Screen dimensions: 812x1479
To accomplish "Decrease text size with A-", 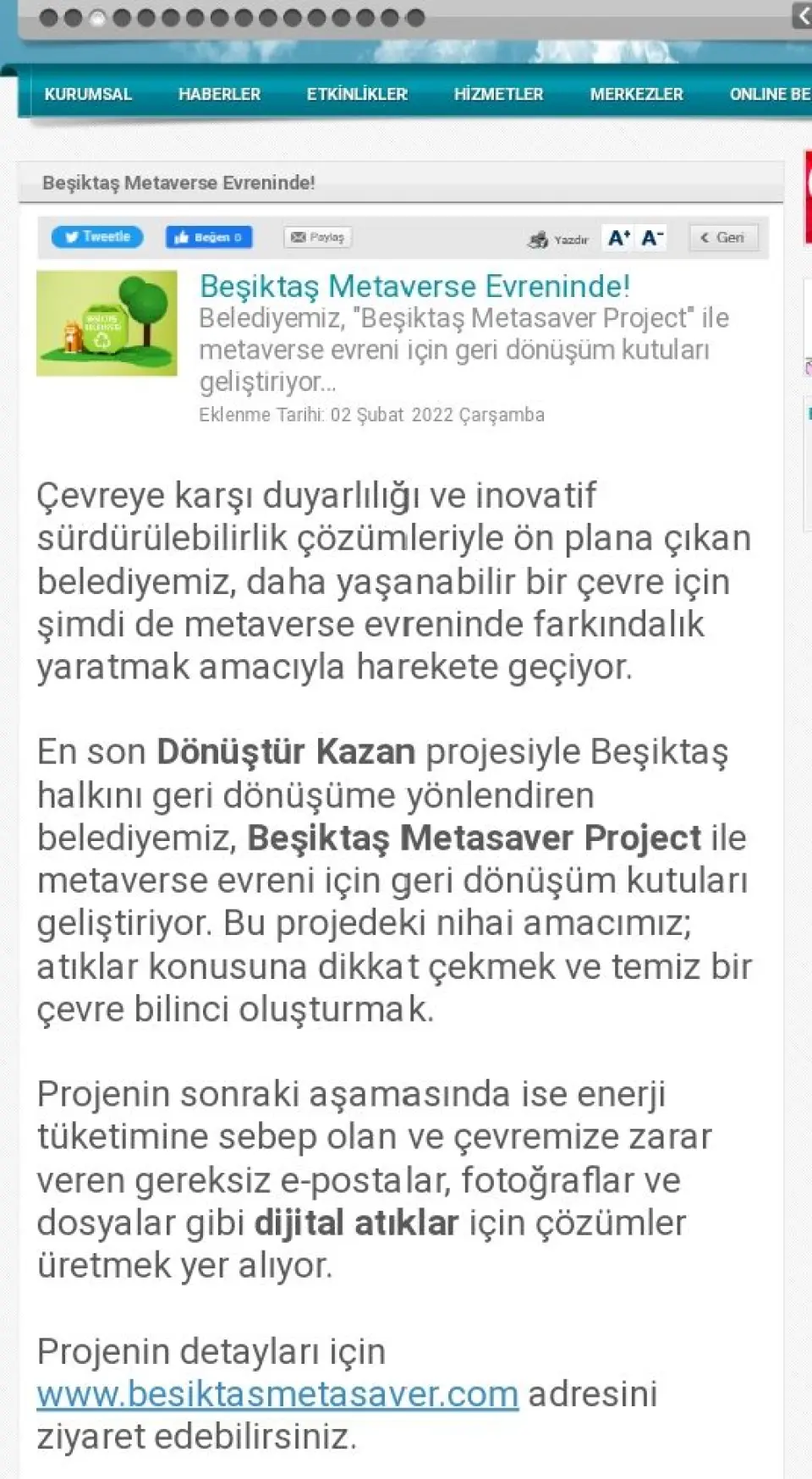I will tap(651, 238).
